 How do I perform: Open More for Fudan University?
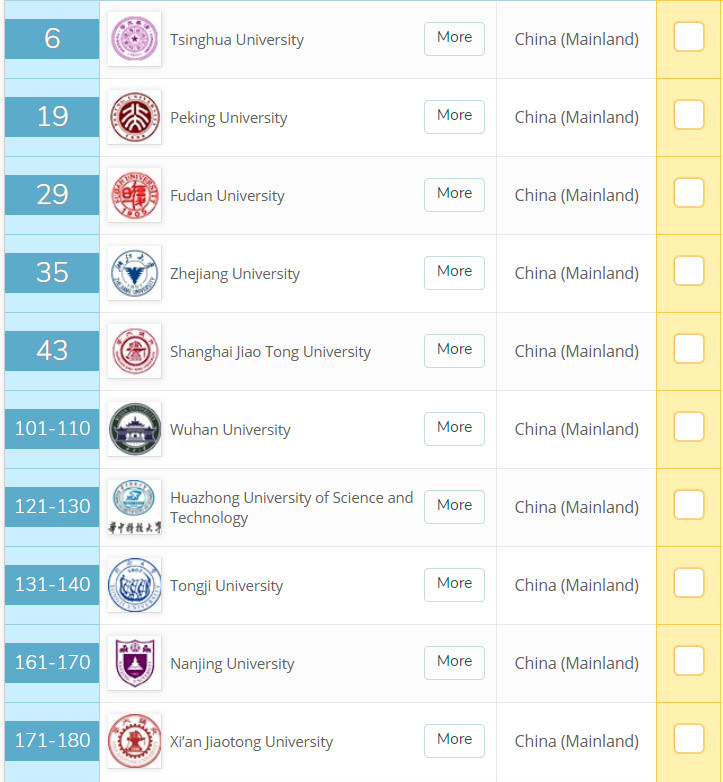click(454, 194)
